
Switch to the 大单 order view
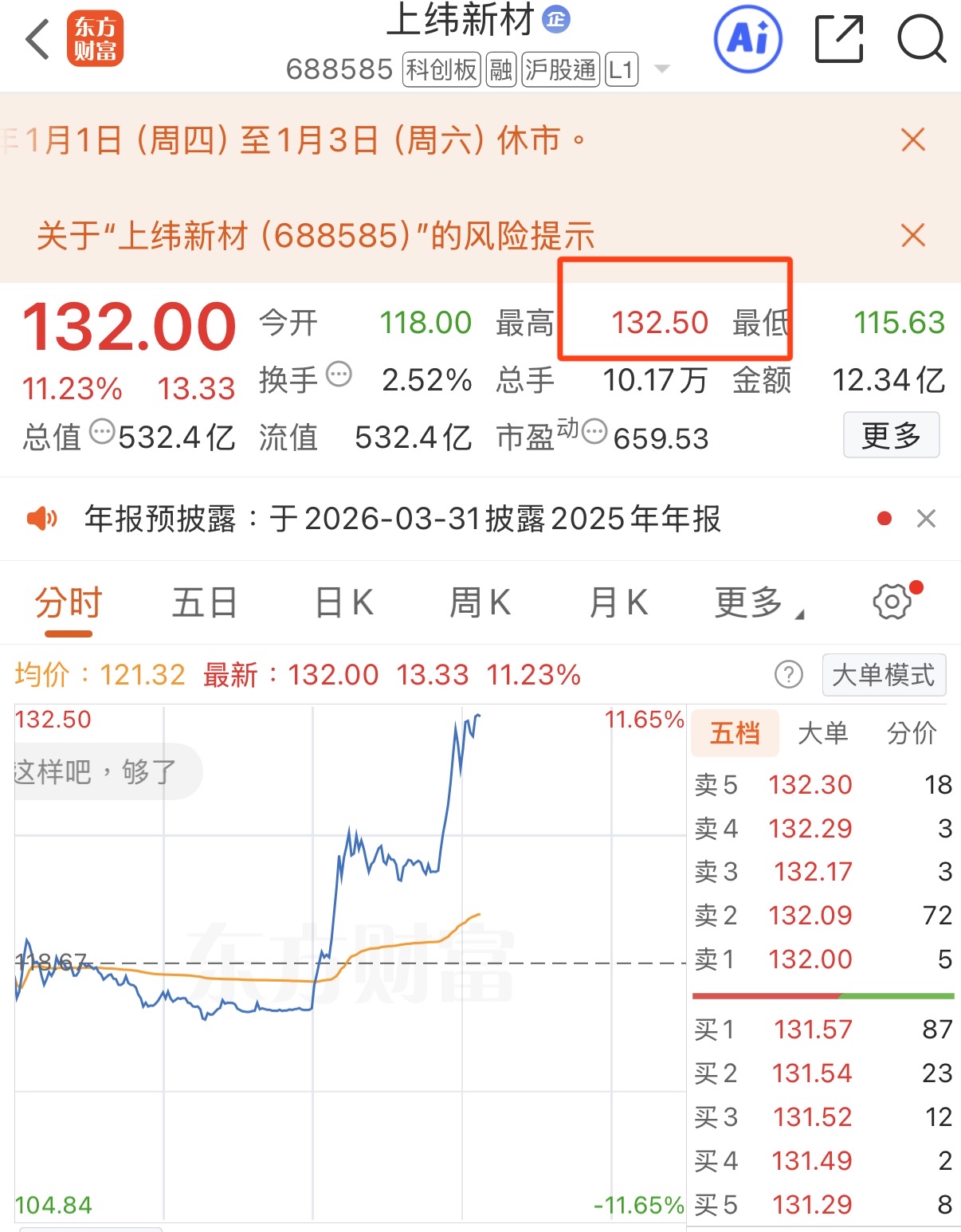point(824,733)
